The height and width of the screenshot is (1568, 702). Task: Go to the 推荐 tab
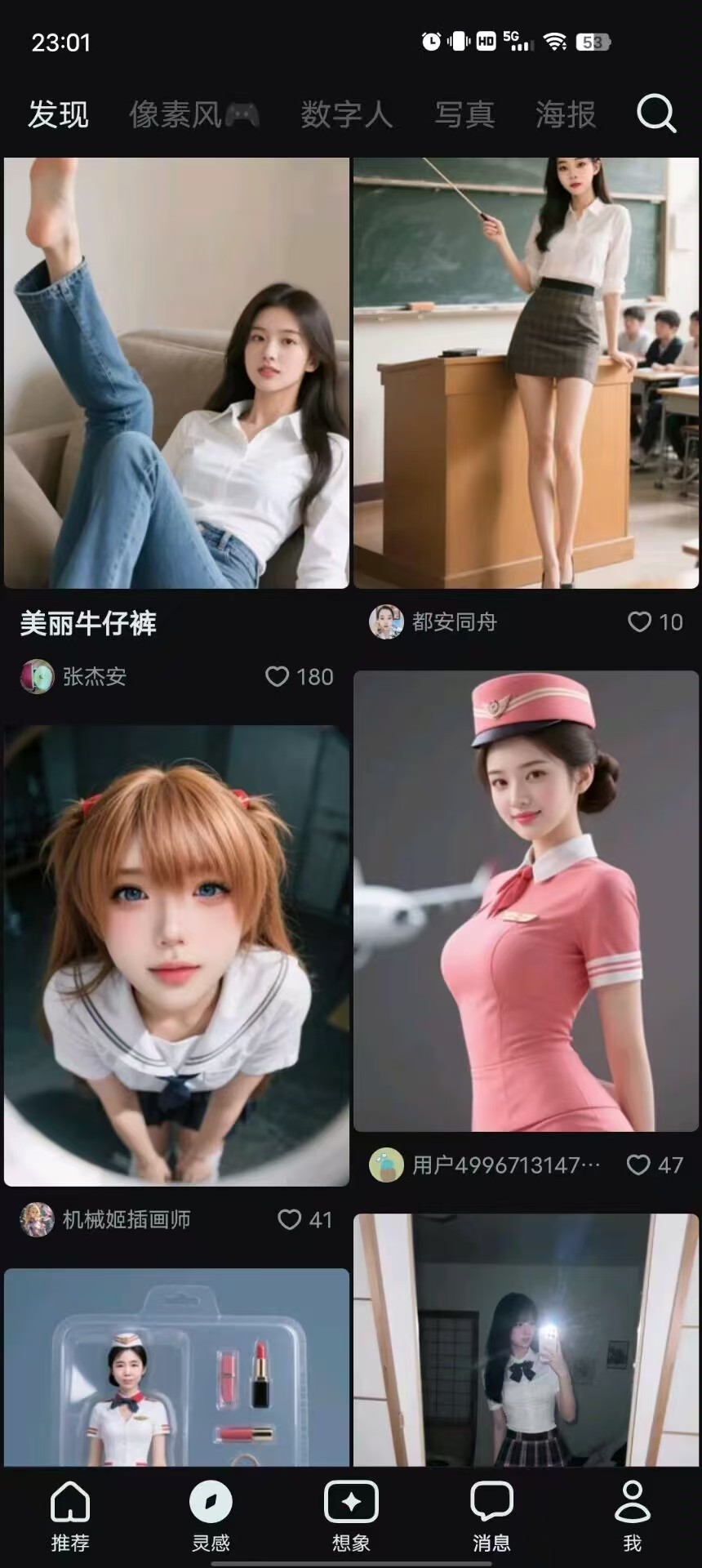tap(70, 1516)
